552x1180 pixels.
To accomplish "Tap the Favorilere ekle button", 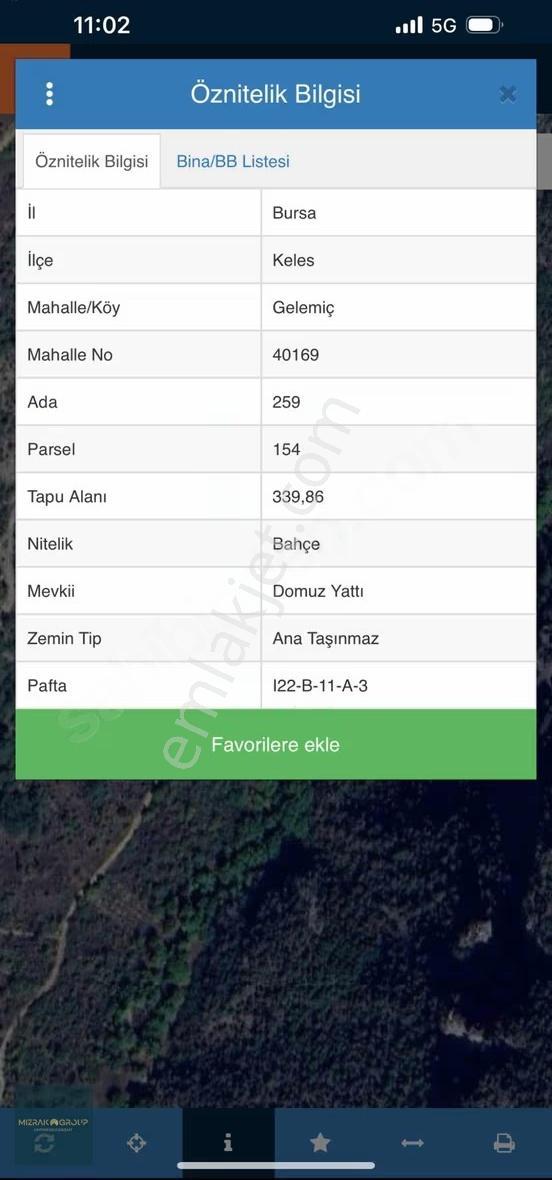I will pos(276,744).
